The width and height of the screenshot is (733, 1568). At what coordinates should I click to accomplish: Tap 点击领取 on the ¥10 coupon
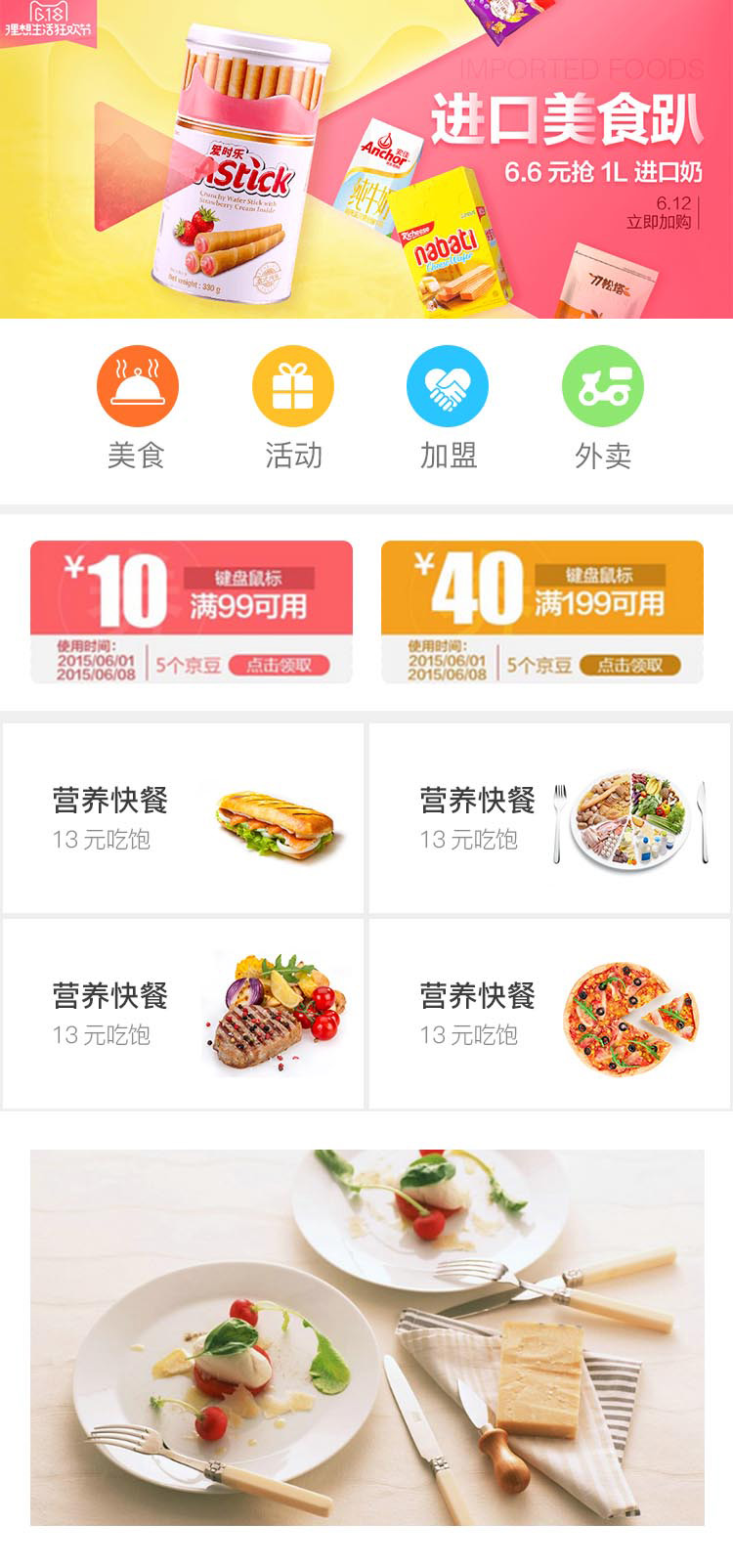pos(279,666)
